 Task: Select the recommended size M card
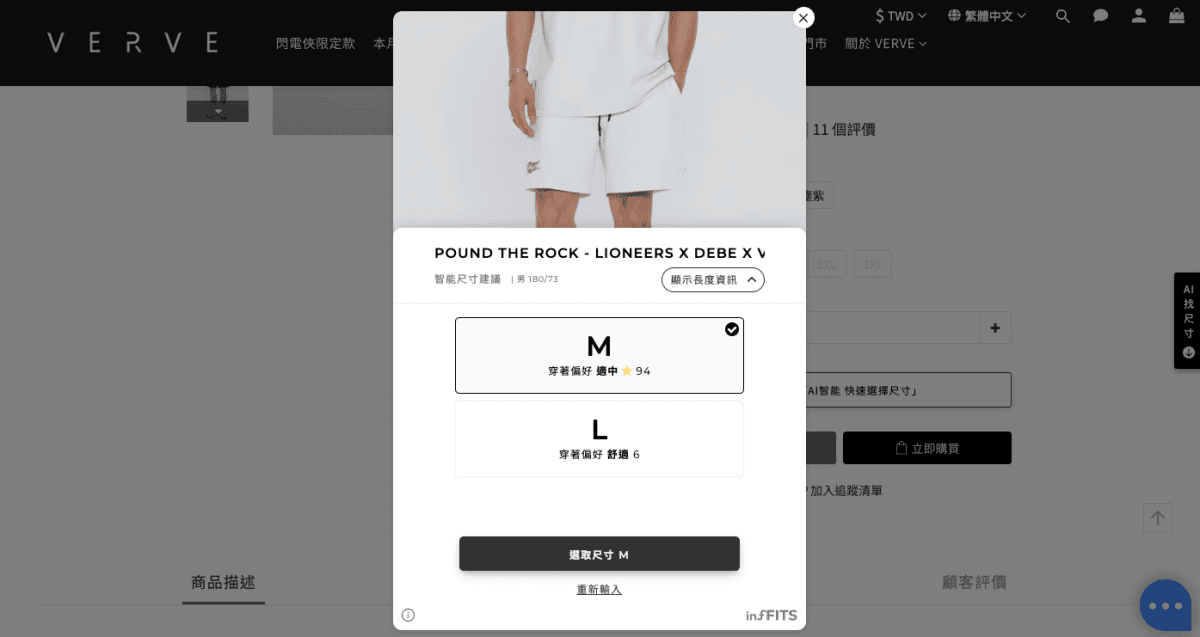pyautogui.click(x=599, y=355)
